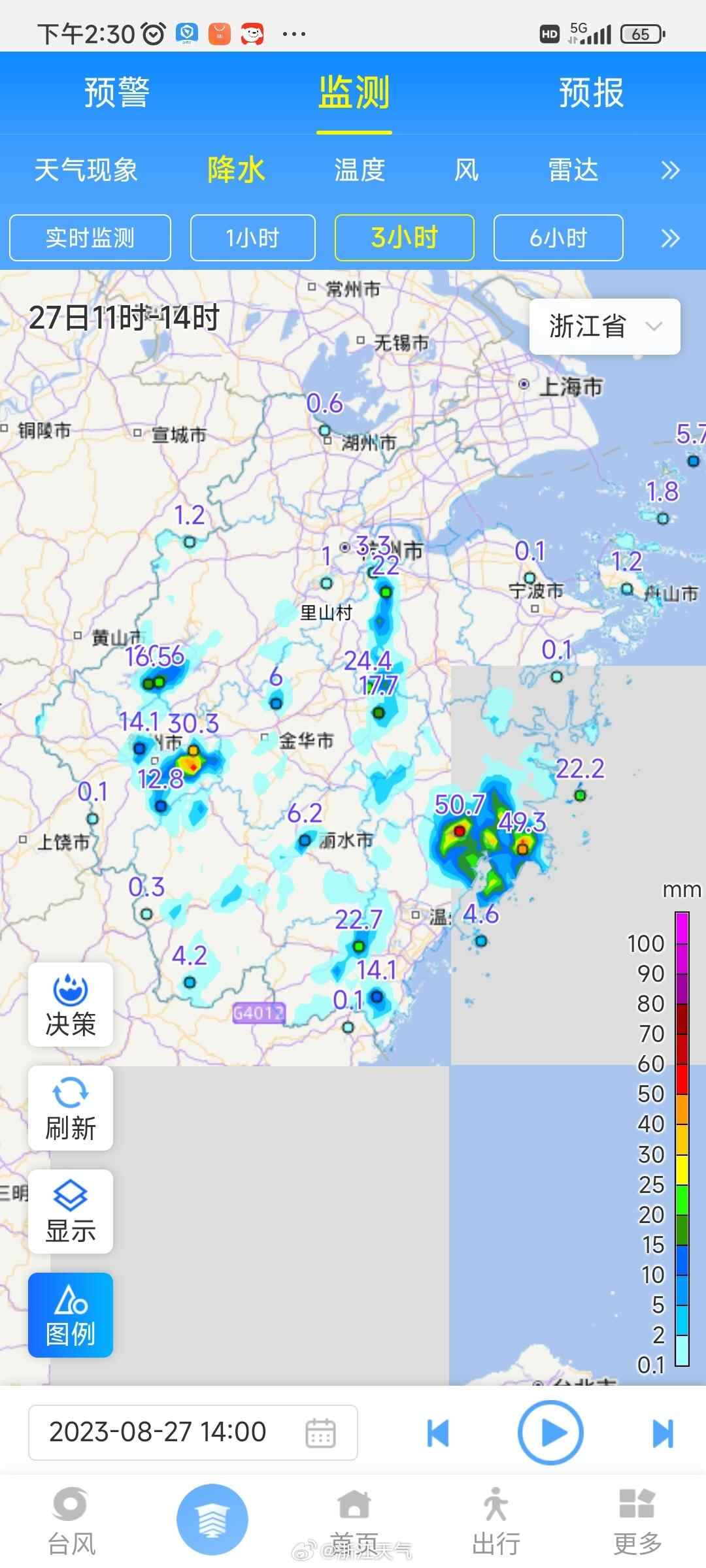706x1568 pixels.
Task: Jump to the previous time frame
Action: point(438,1433)
